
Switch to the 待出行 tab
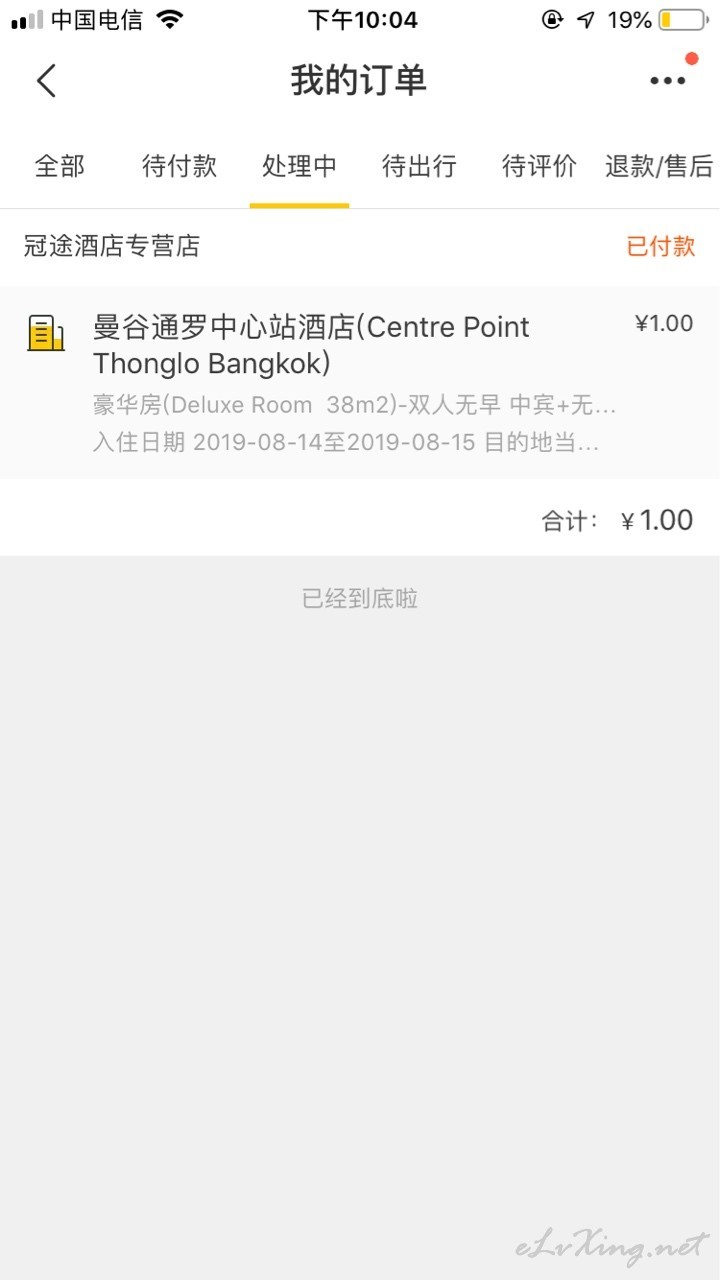[x=419, y=166]
